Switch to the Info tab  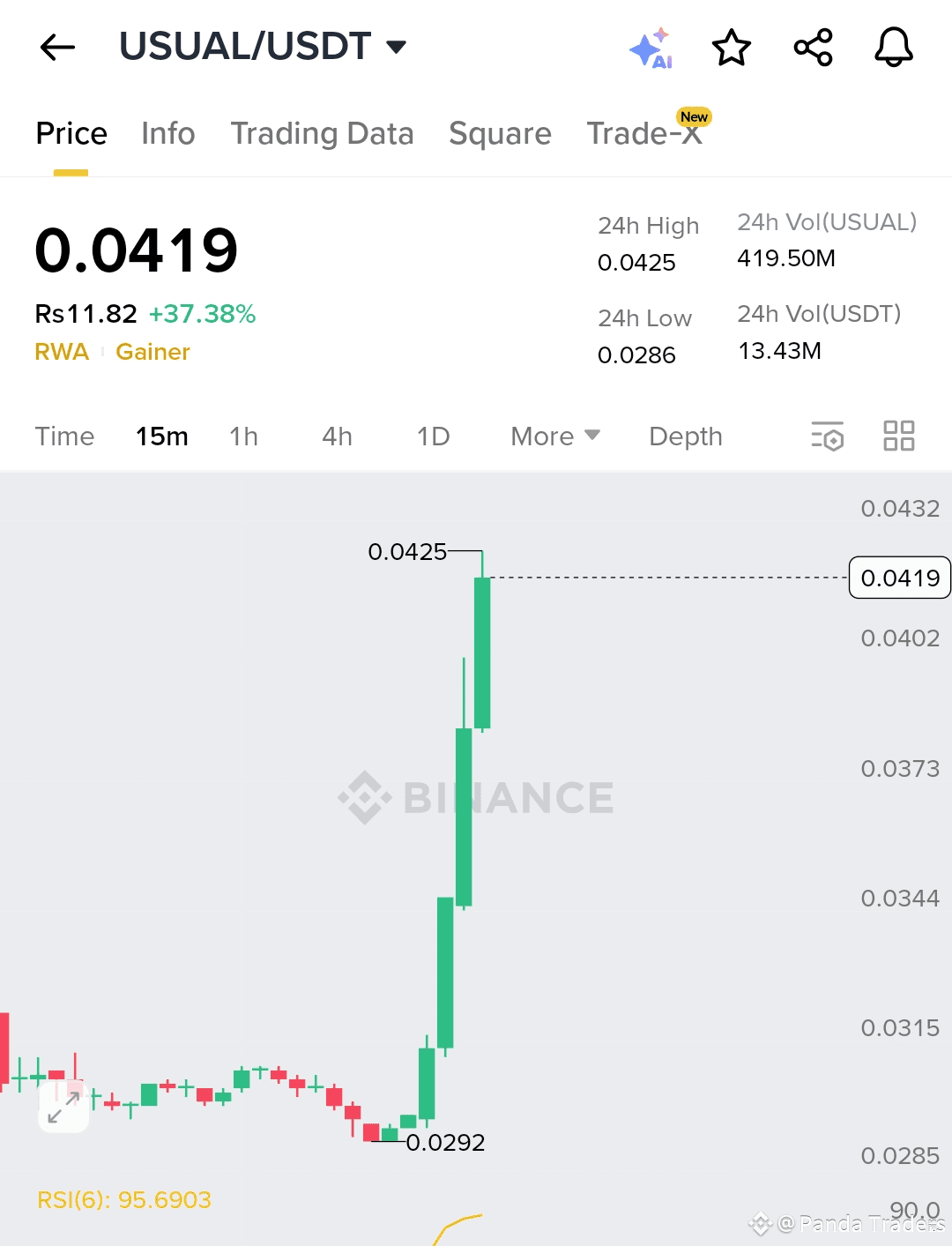(168, 134)
